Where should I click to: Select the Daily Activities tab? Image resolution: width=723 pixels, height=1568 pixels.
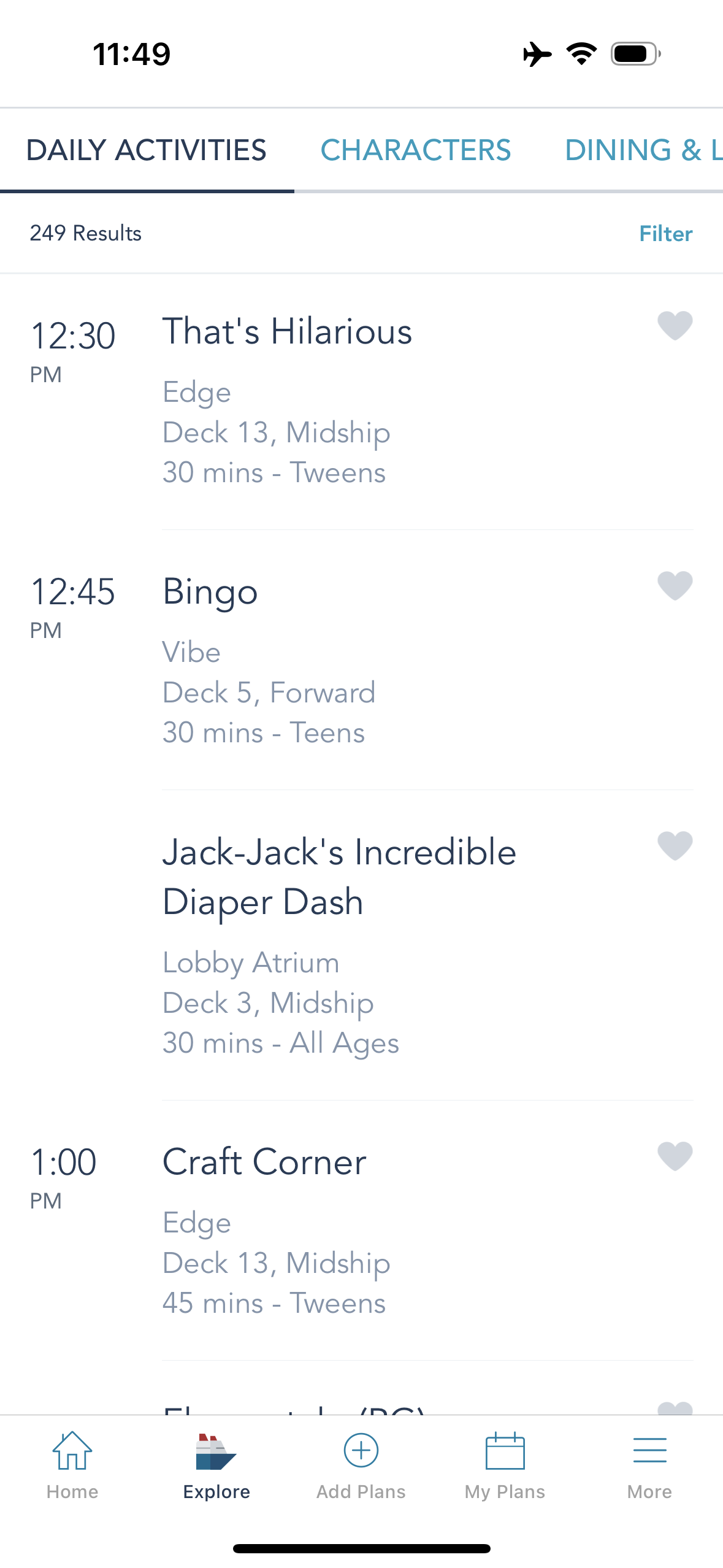146,150
